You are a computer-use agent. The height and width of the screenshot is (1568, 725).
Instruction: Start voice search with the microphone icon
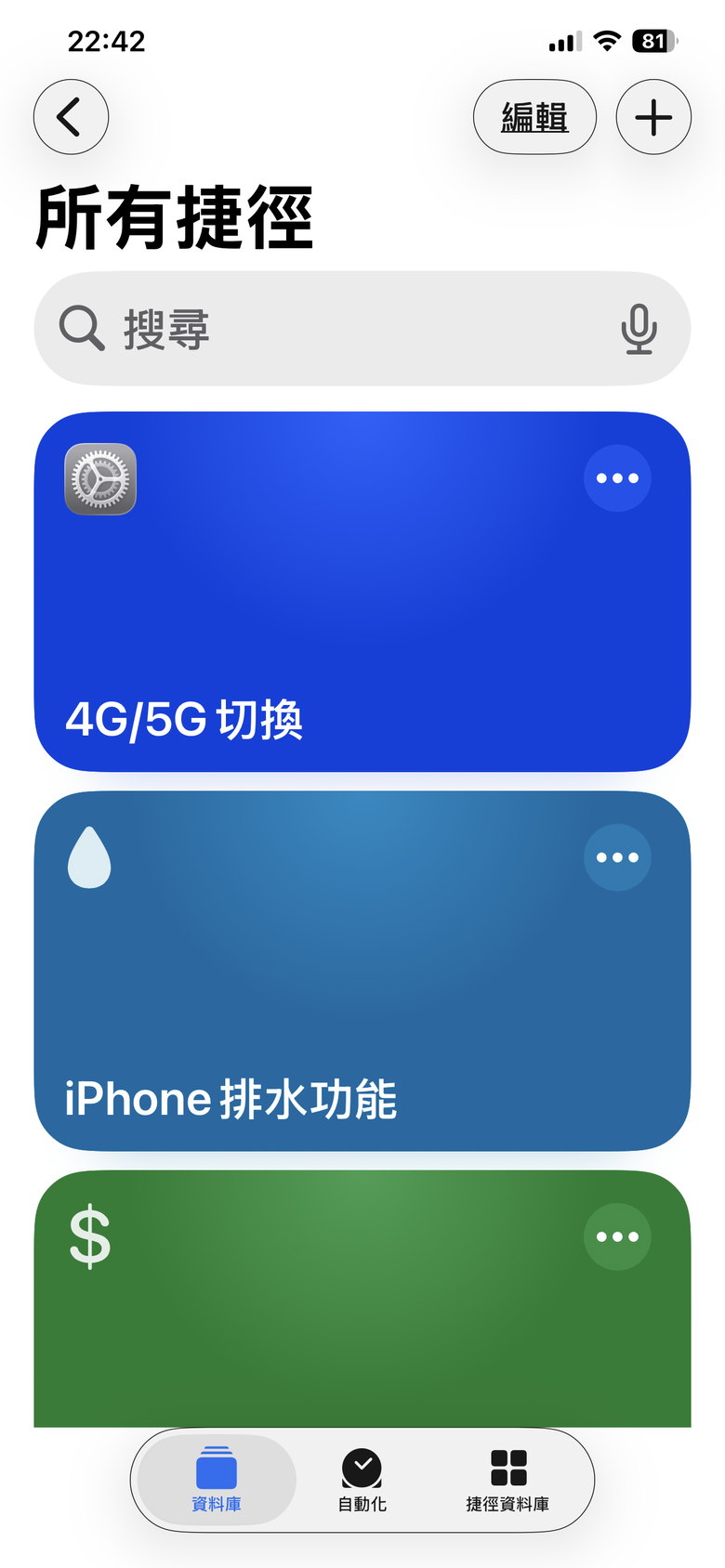tap(639, 329)
